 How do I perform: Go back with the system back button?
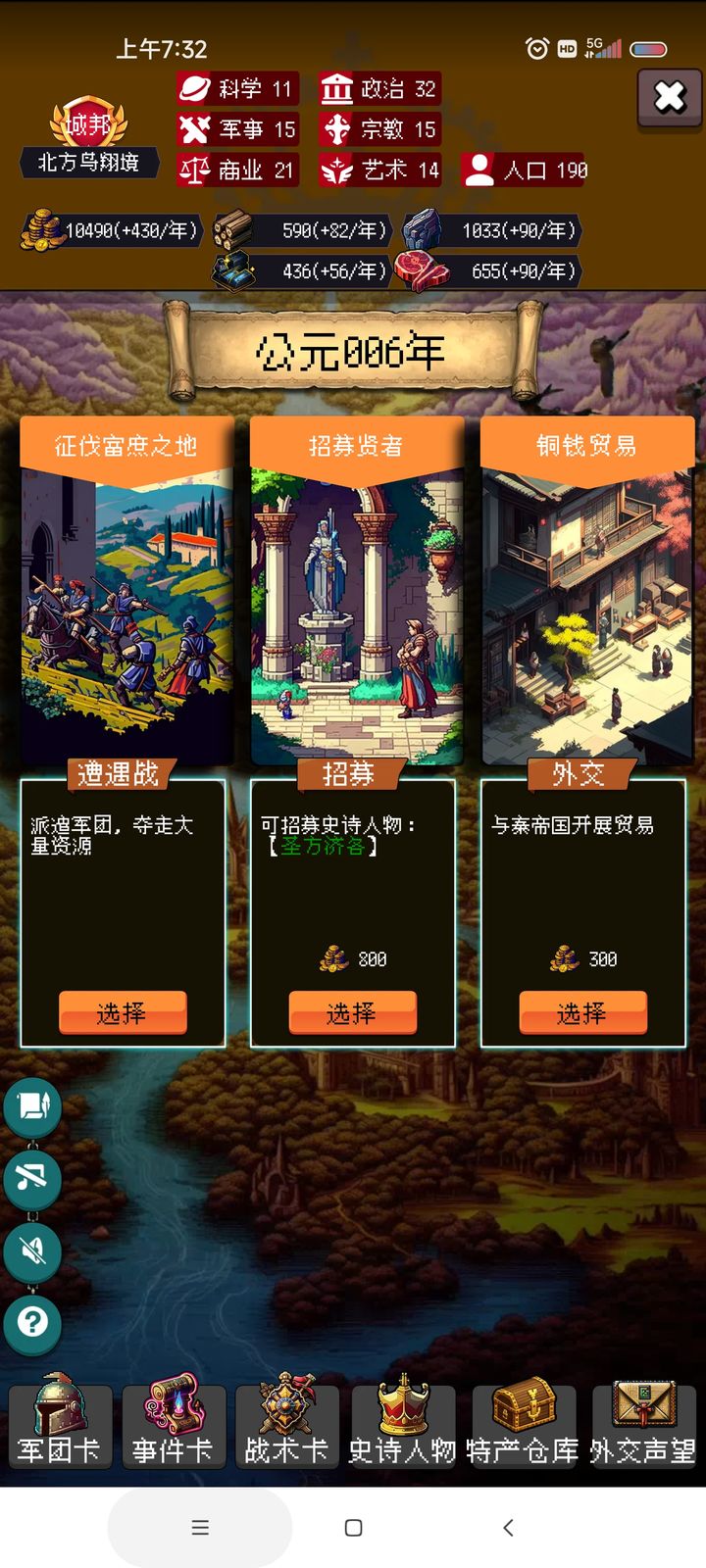click(x=508, y=1527)
